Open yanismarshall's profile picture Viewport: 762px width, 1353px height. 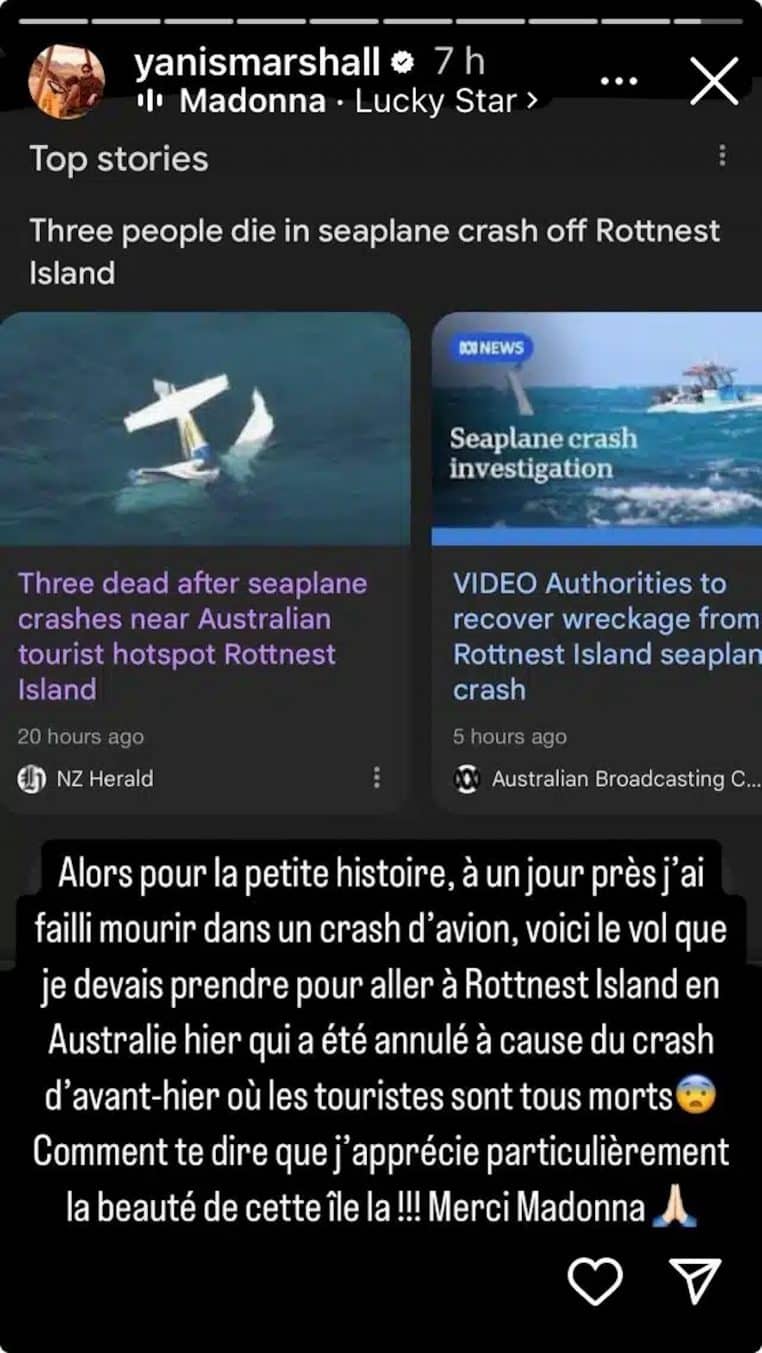[66, 81]
